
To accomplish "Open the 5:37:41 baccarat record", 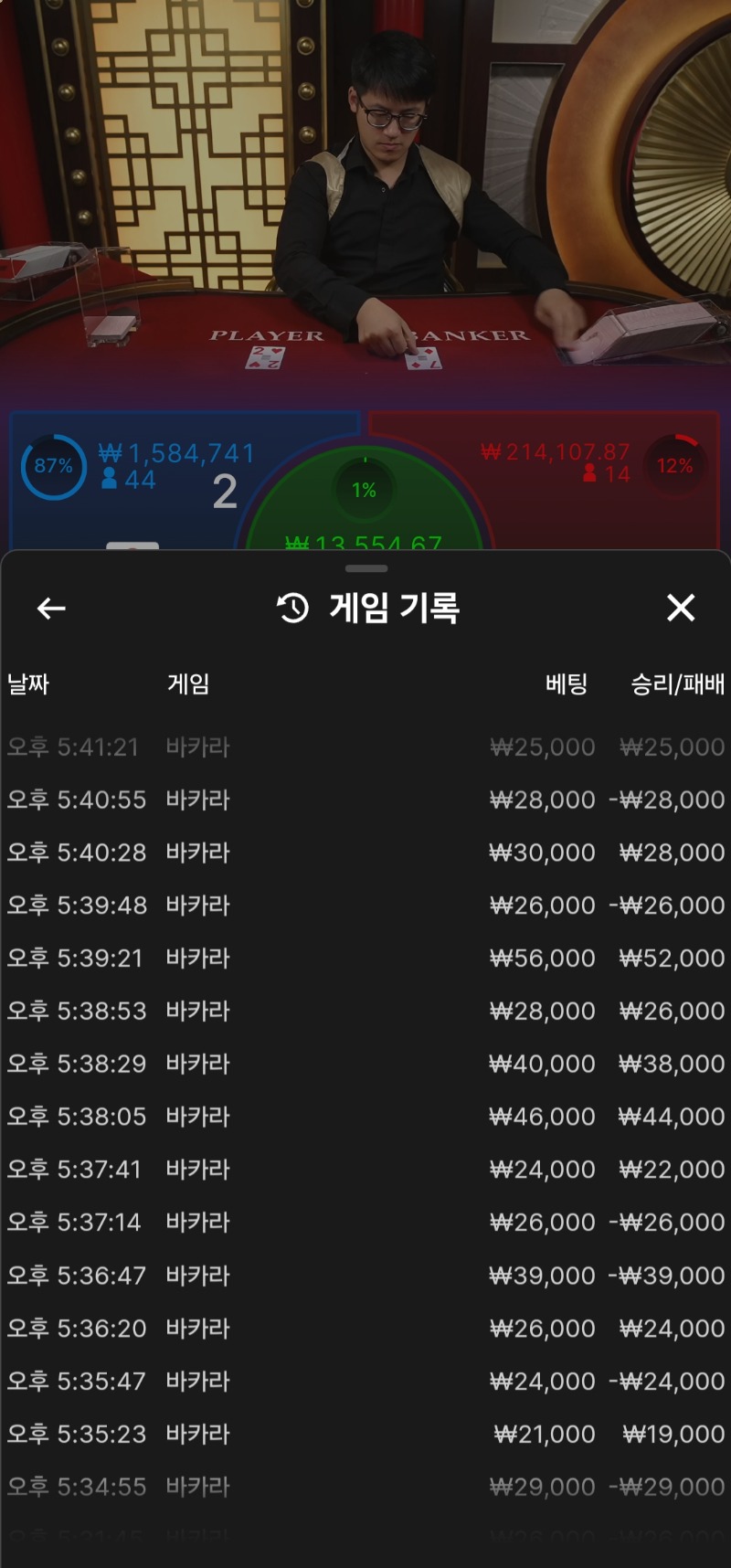I will pos(365,1171).
